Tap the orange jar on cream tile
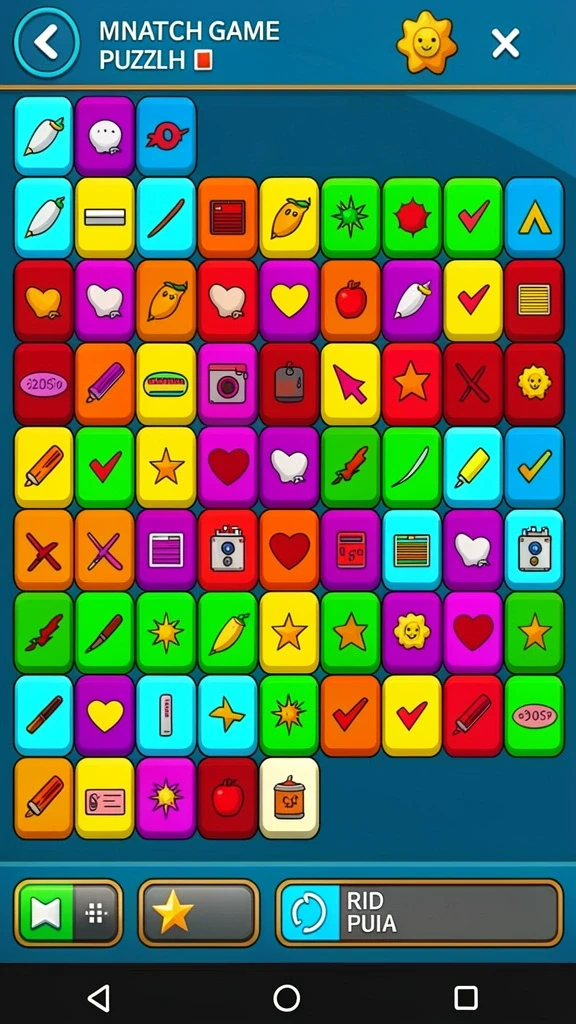The height and width of the screenshot is (1024, 576). (x=289, y=797)
